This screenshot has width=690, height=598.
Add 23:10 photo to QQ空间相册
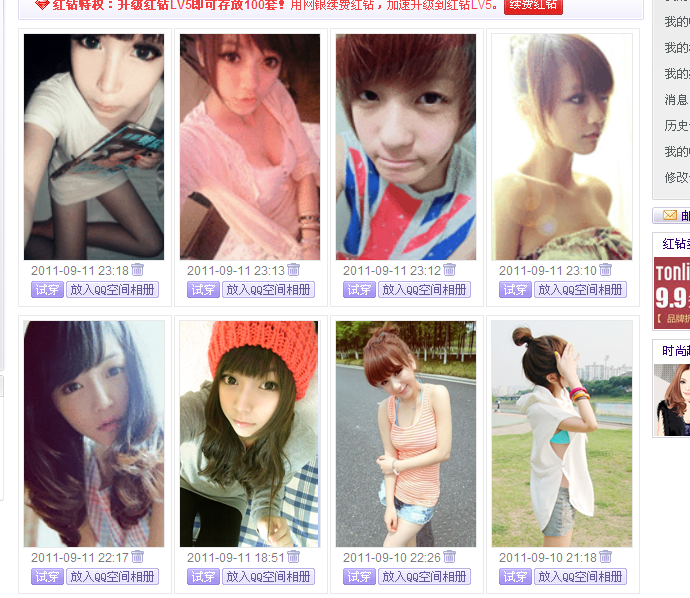(x=580, y=290)
